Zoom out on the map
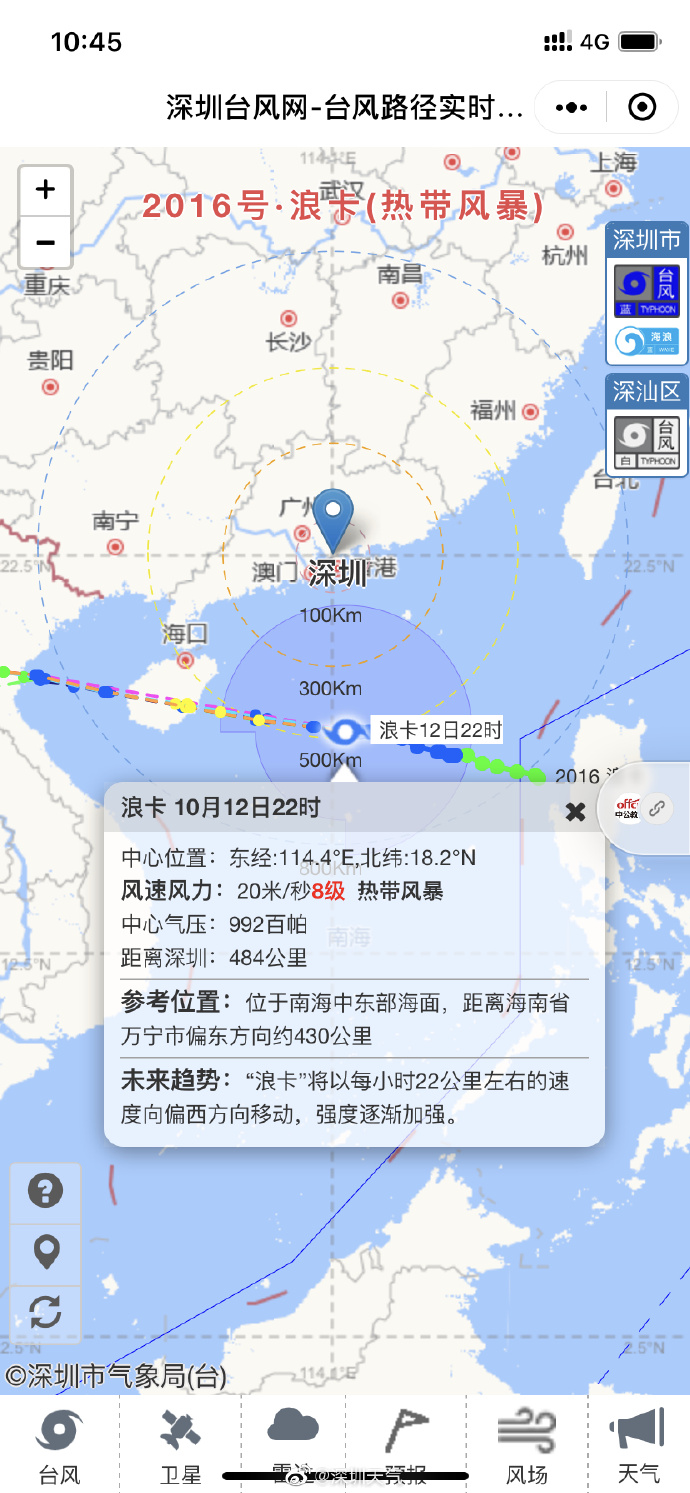 coord(45,243)
